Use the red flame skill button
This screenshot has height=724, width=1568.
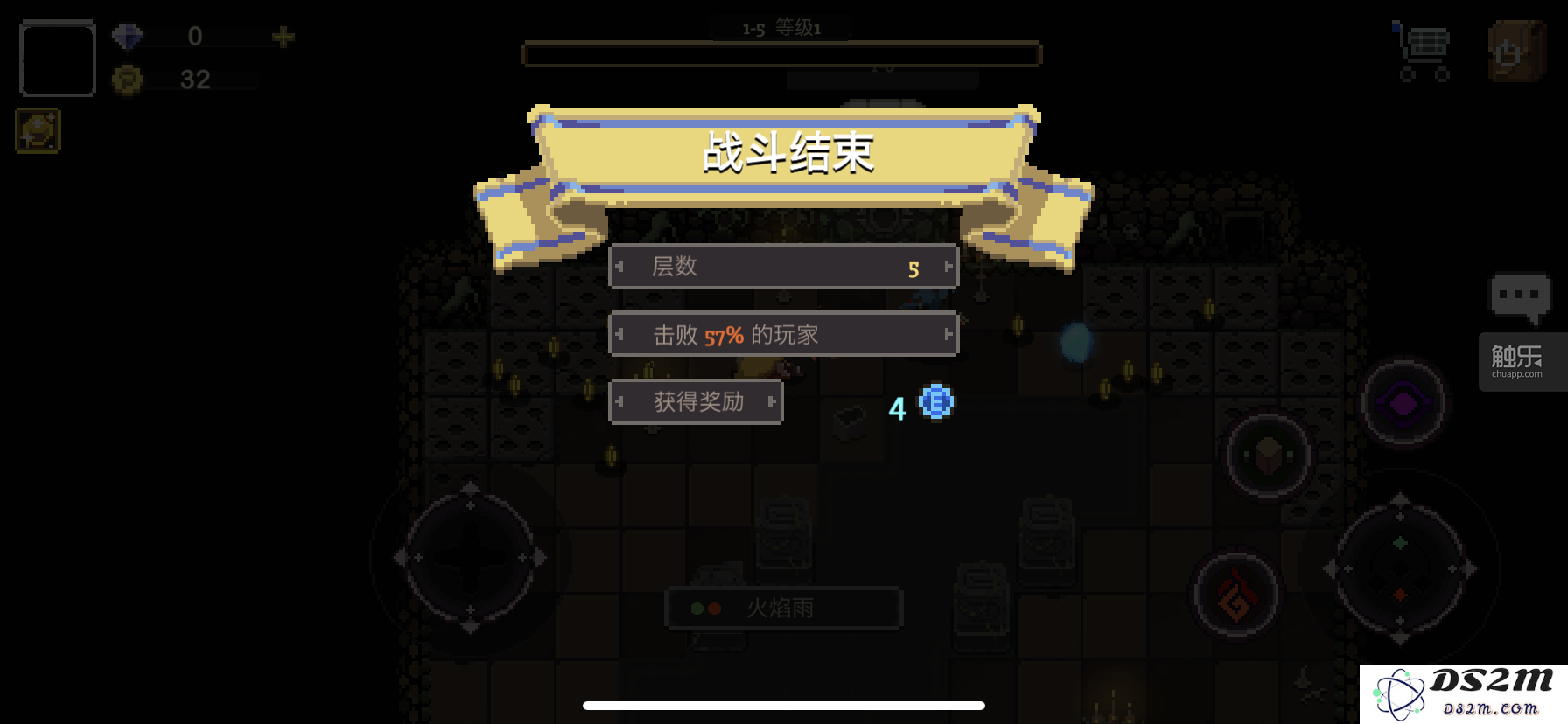coord(1235,595)
